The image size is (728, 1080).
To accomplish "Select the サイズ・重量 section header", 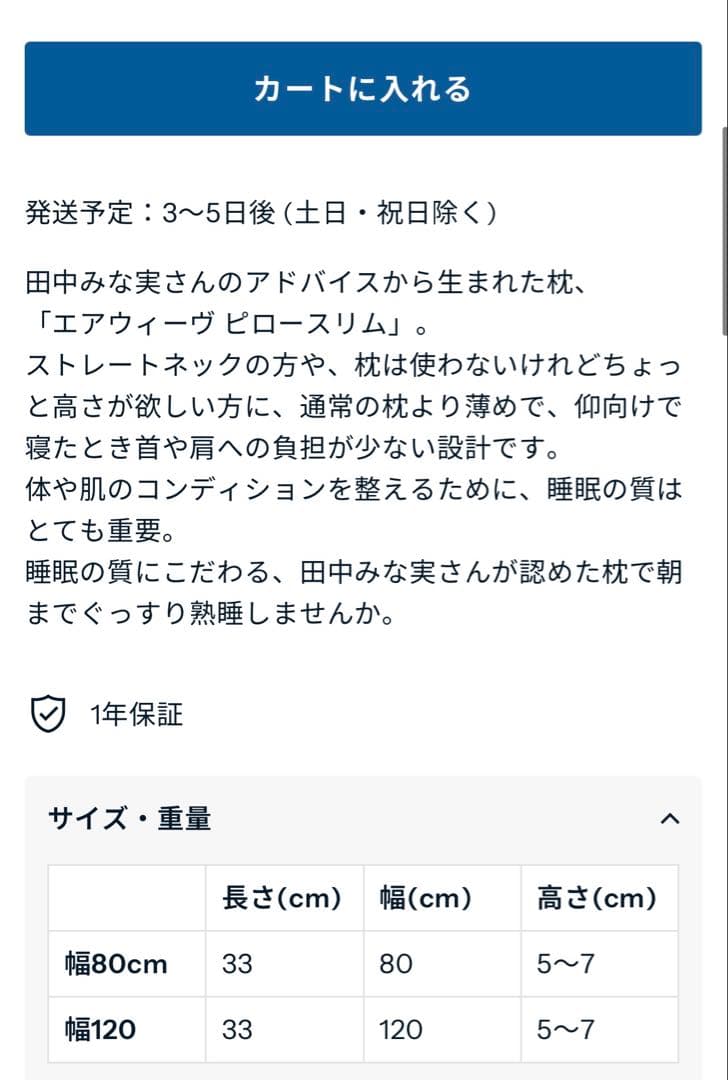I will point(107,817).
